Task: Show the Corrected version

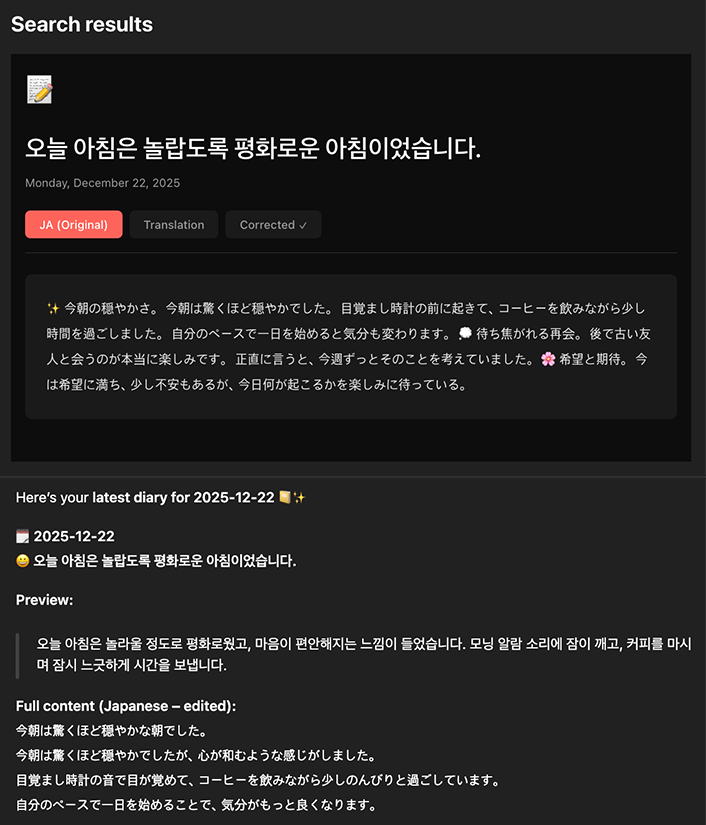Action: (x=273, y=225)
